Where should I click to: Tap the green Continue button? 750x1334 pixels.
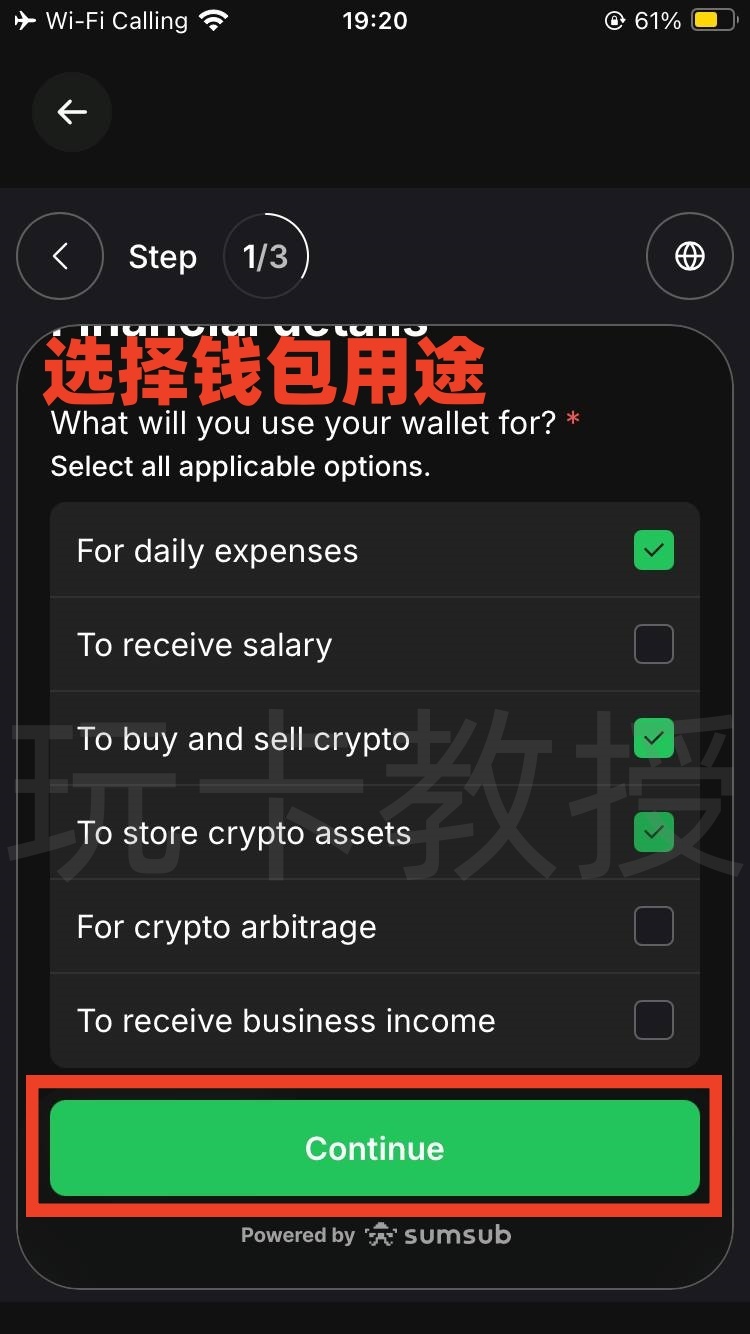pyautogui.click(x=375, y=1148)
